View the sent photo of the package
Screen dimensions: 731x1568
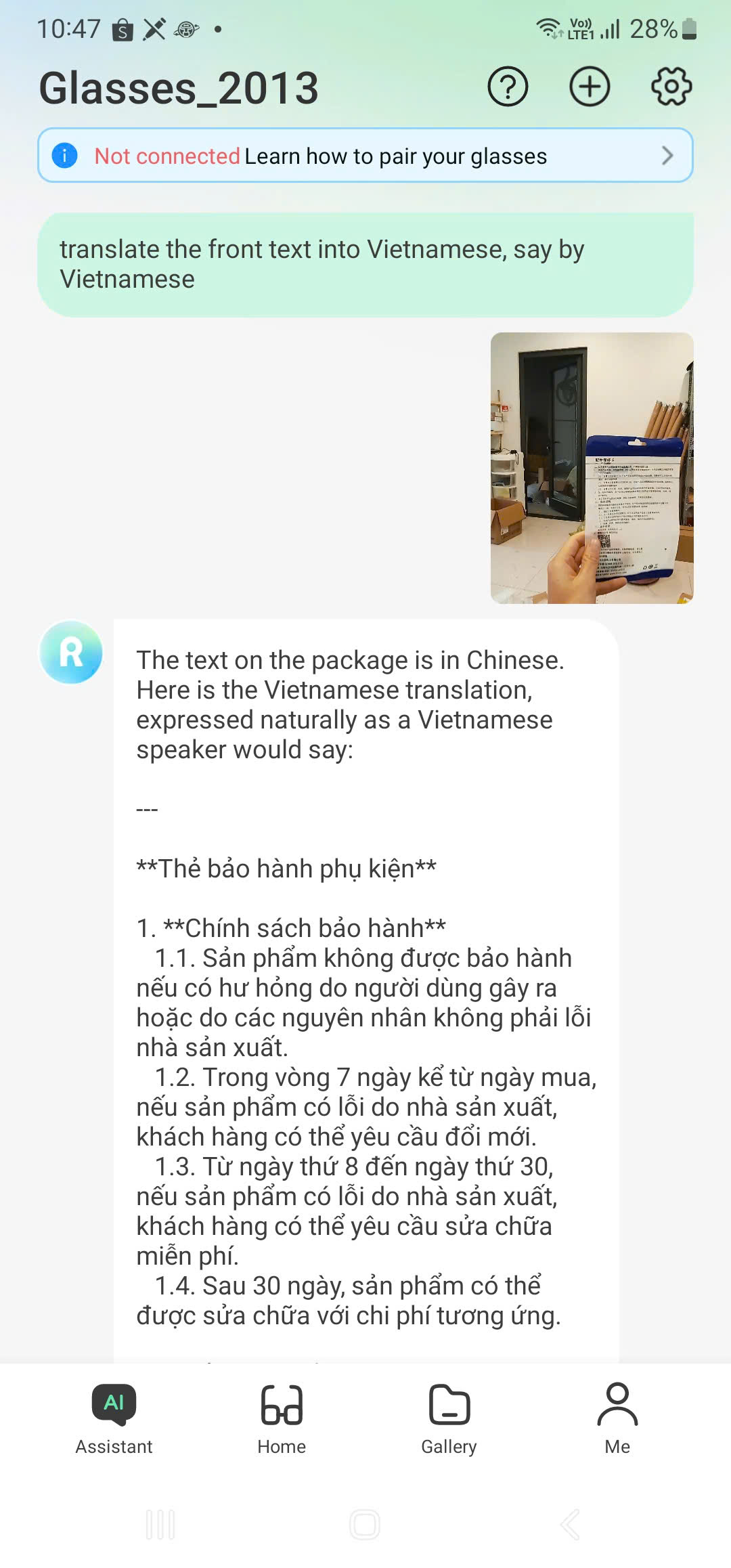click(592, 468)
